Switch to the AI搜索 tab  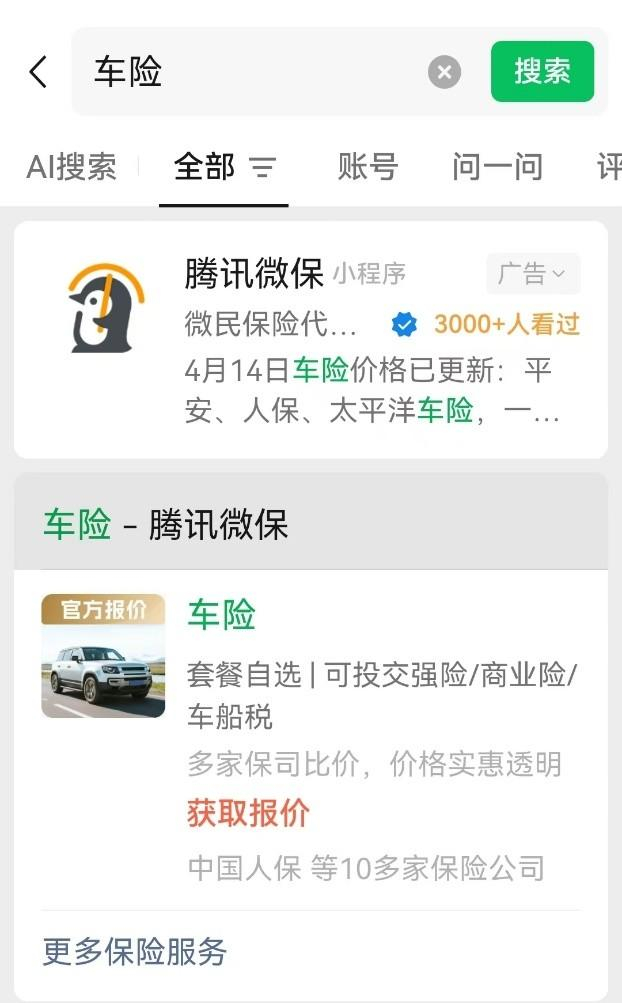[71, 168]
